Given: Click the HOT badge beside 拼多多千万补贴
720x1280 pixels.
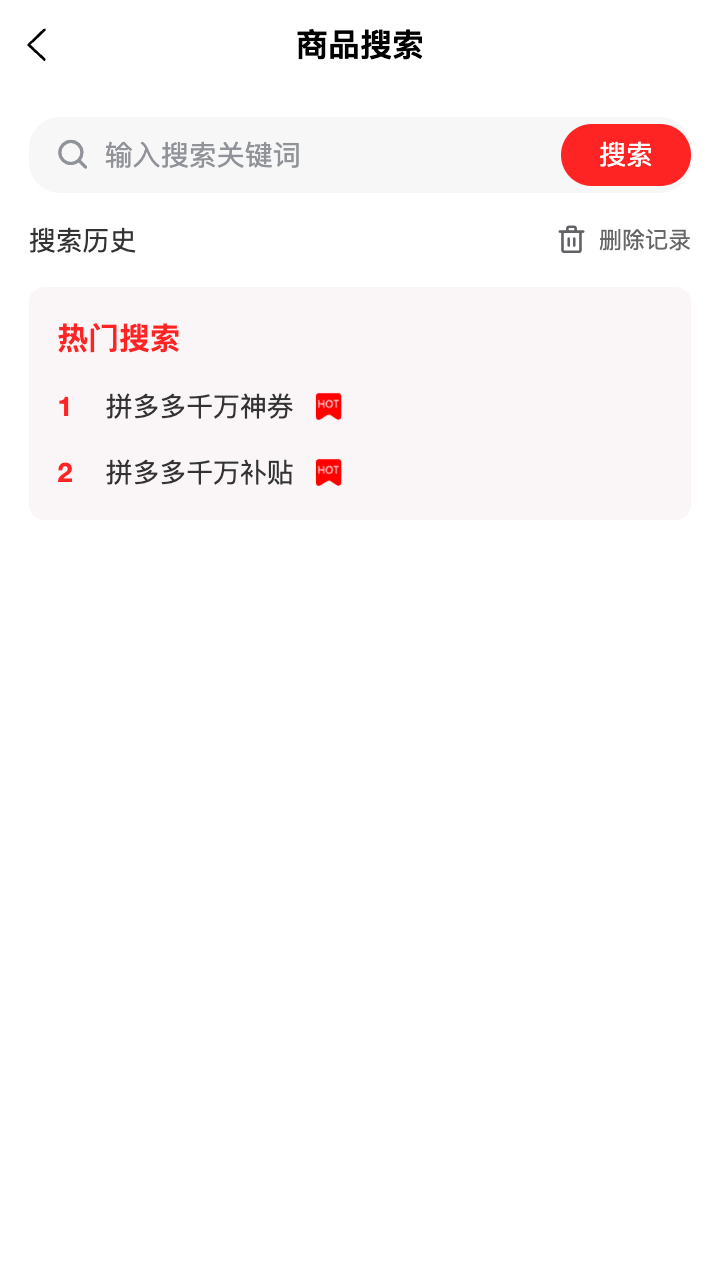Looking at the screenshot, I should (x=328, y=472).
